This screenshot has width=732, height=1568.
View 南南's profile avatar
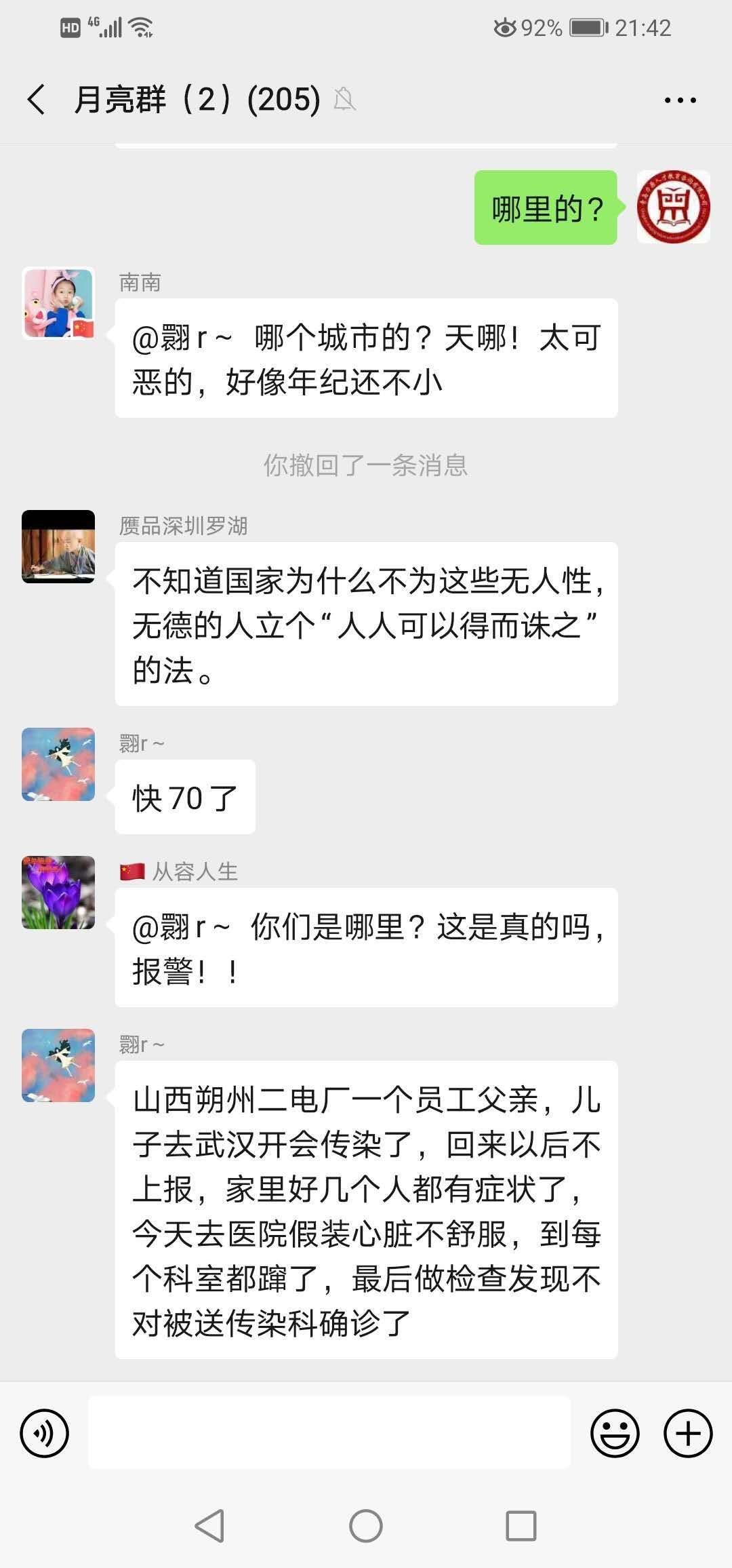point(58,302)
